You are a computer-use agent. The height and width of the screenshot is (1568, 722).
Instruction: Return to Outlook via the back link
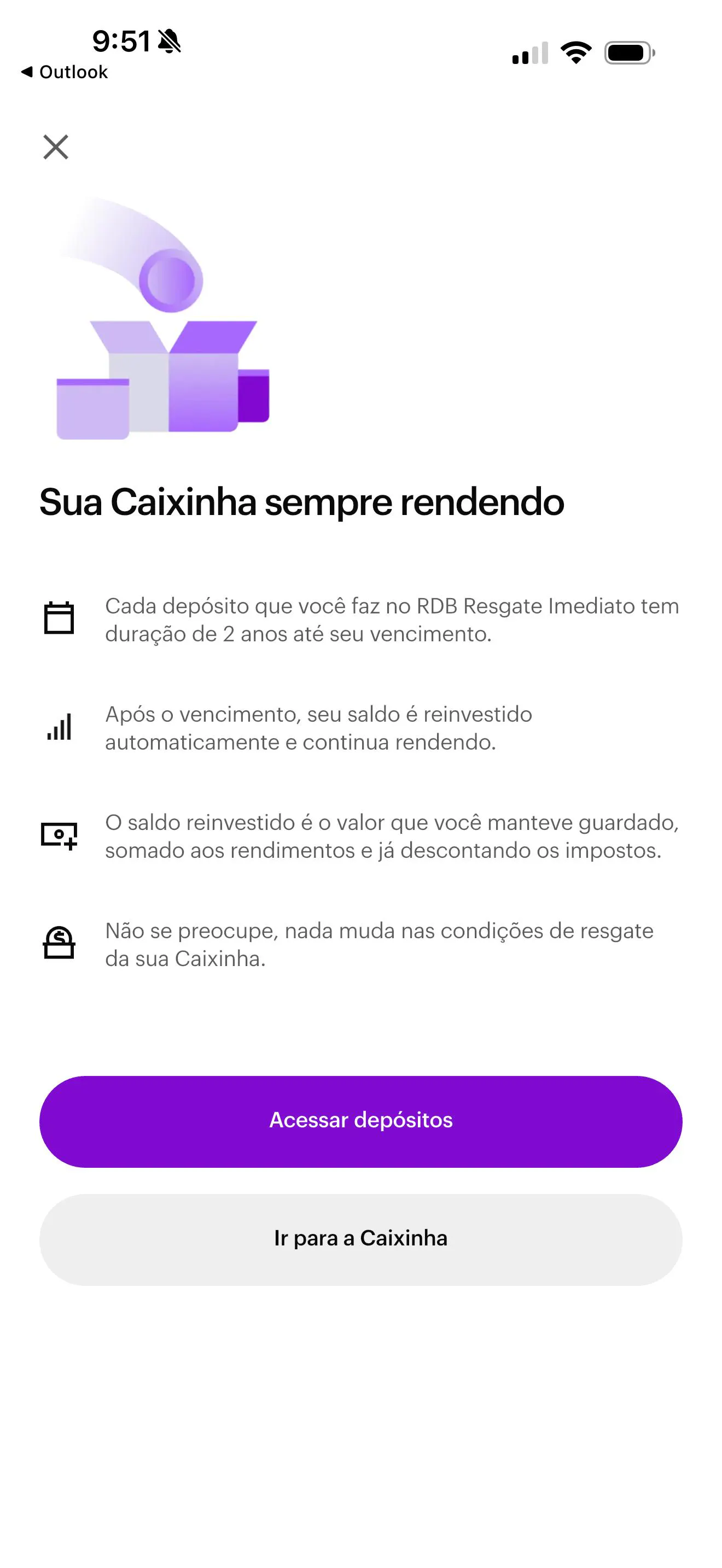tap(65, 72)
